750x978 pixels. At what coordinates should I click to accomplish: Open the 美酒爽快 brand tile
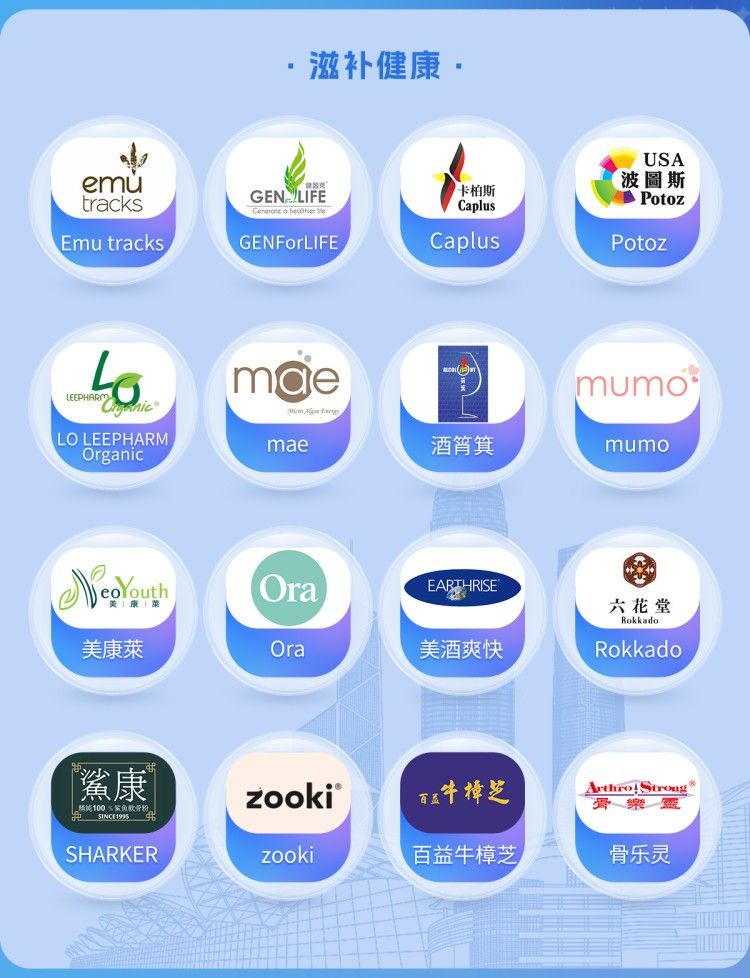(x=463, y=610)
